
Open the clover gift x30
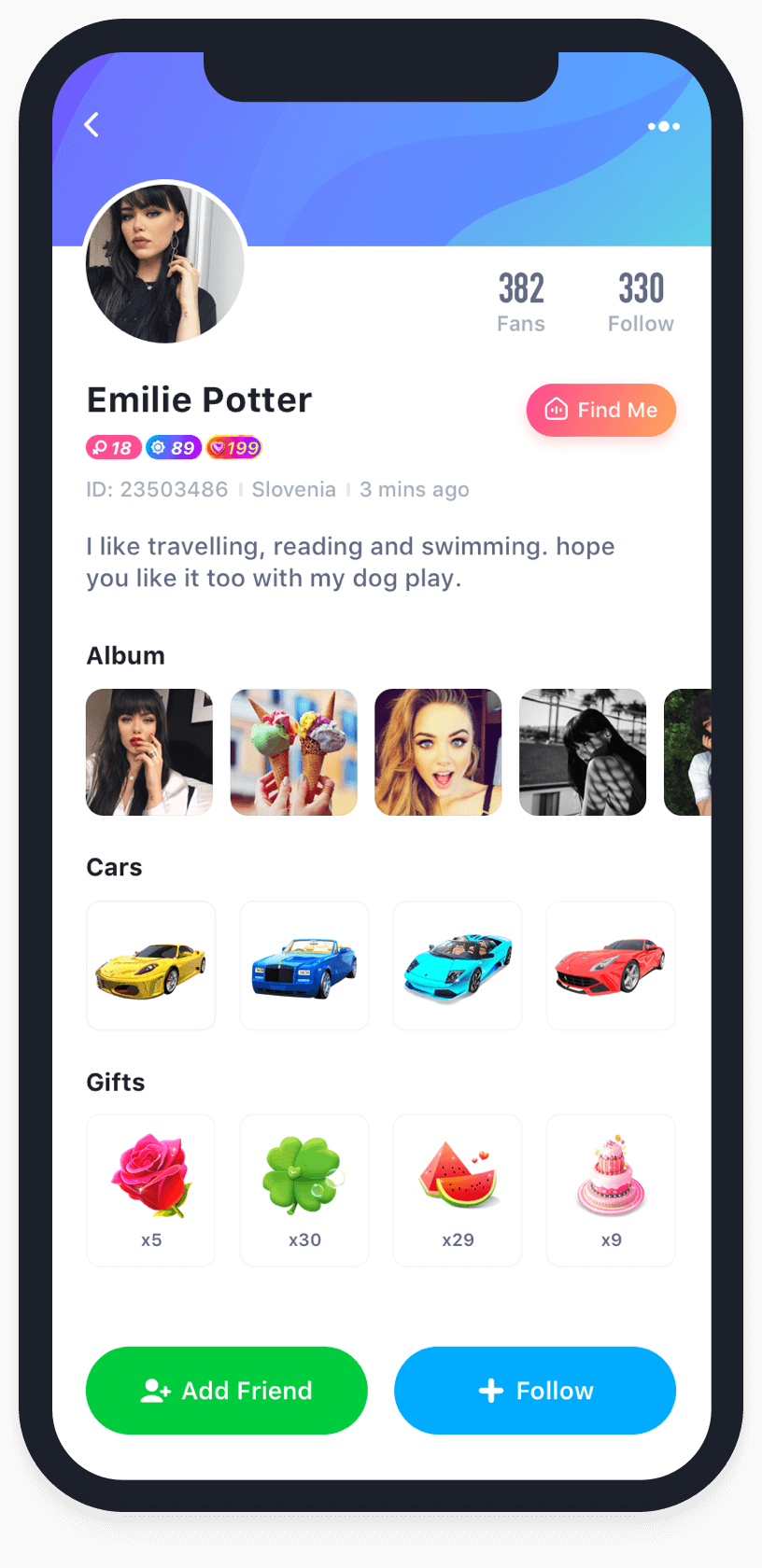[x=304, y=1189]
